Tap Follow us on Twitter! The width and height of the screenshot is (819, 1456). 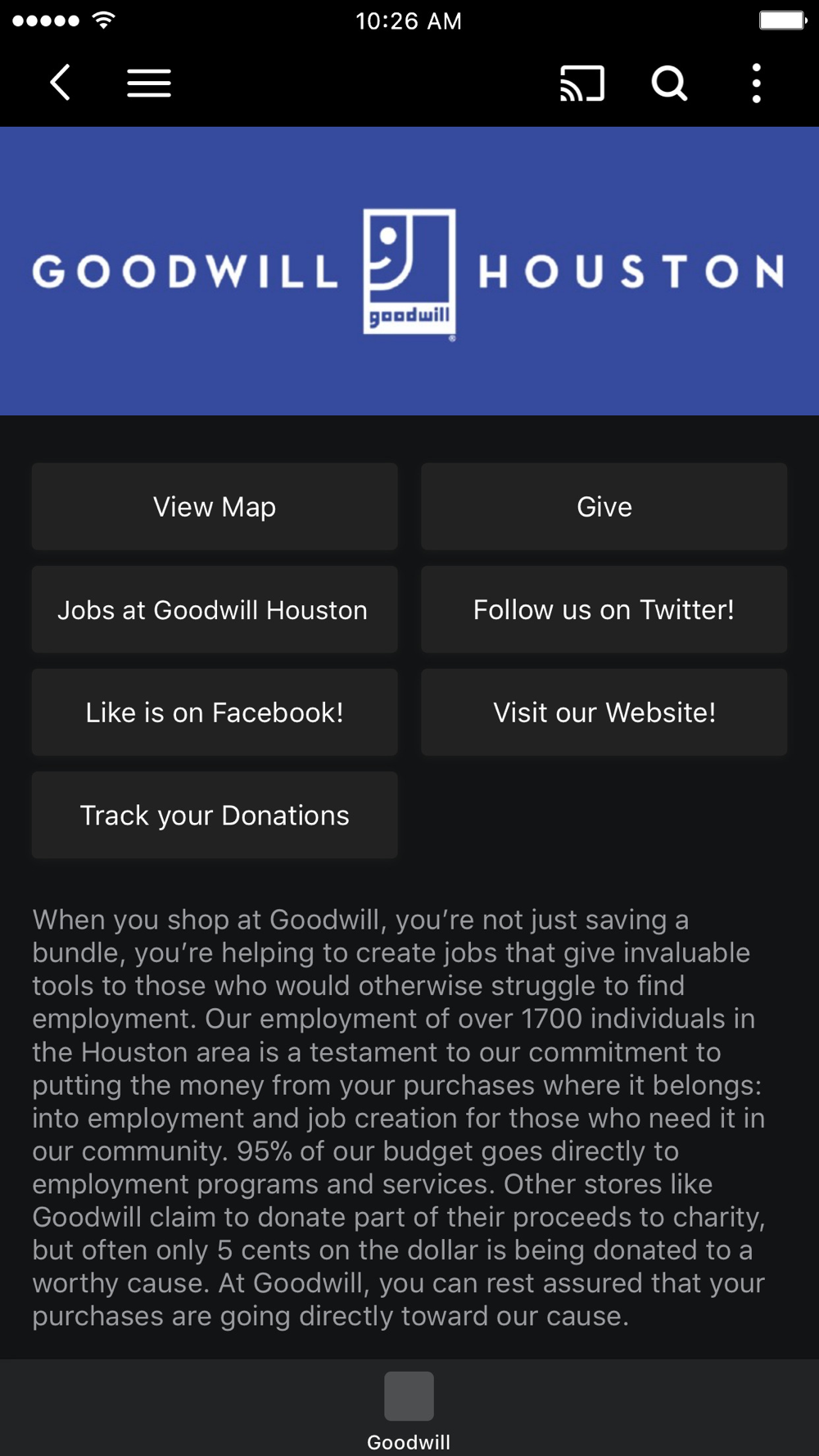tap(604, 610)
